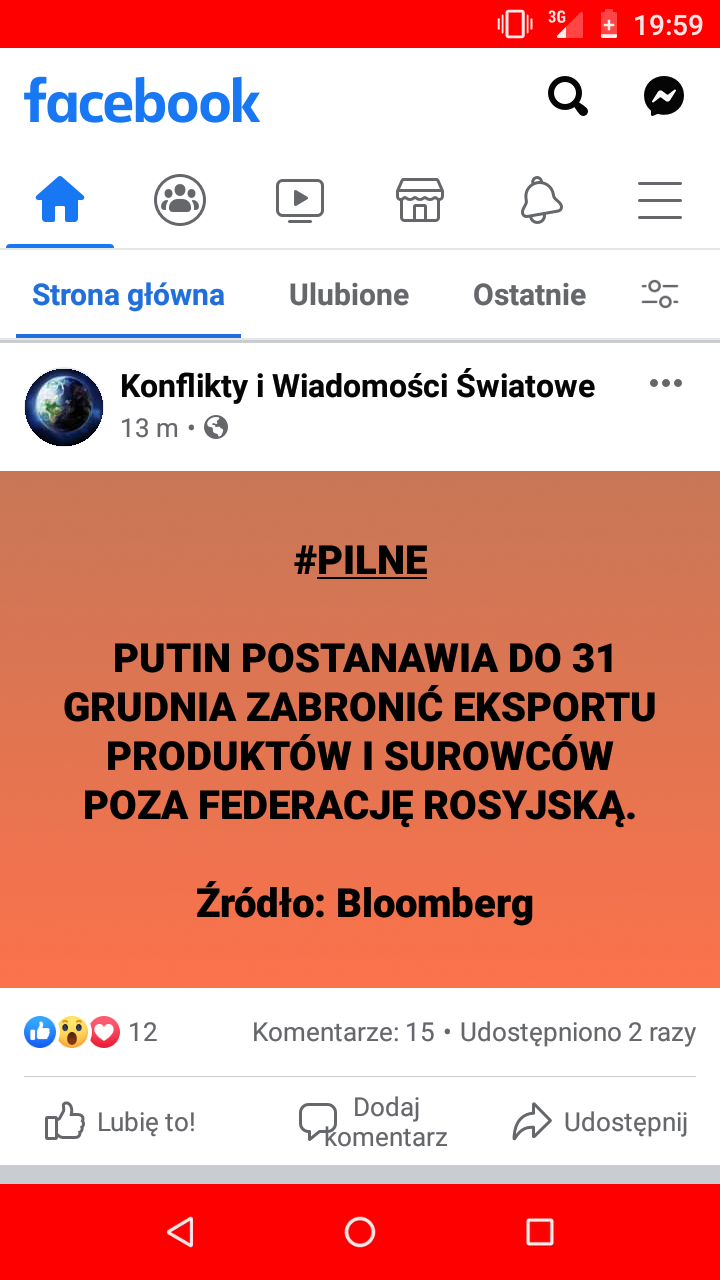The width and height of the screenshot is (720, 1280).
Task: Open the post's three-dot options menu
Action: (x=666, y=384)
